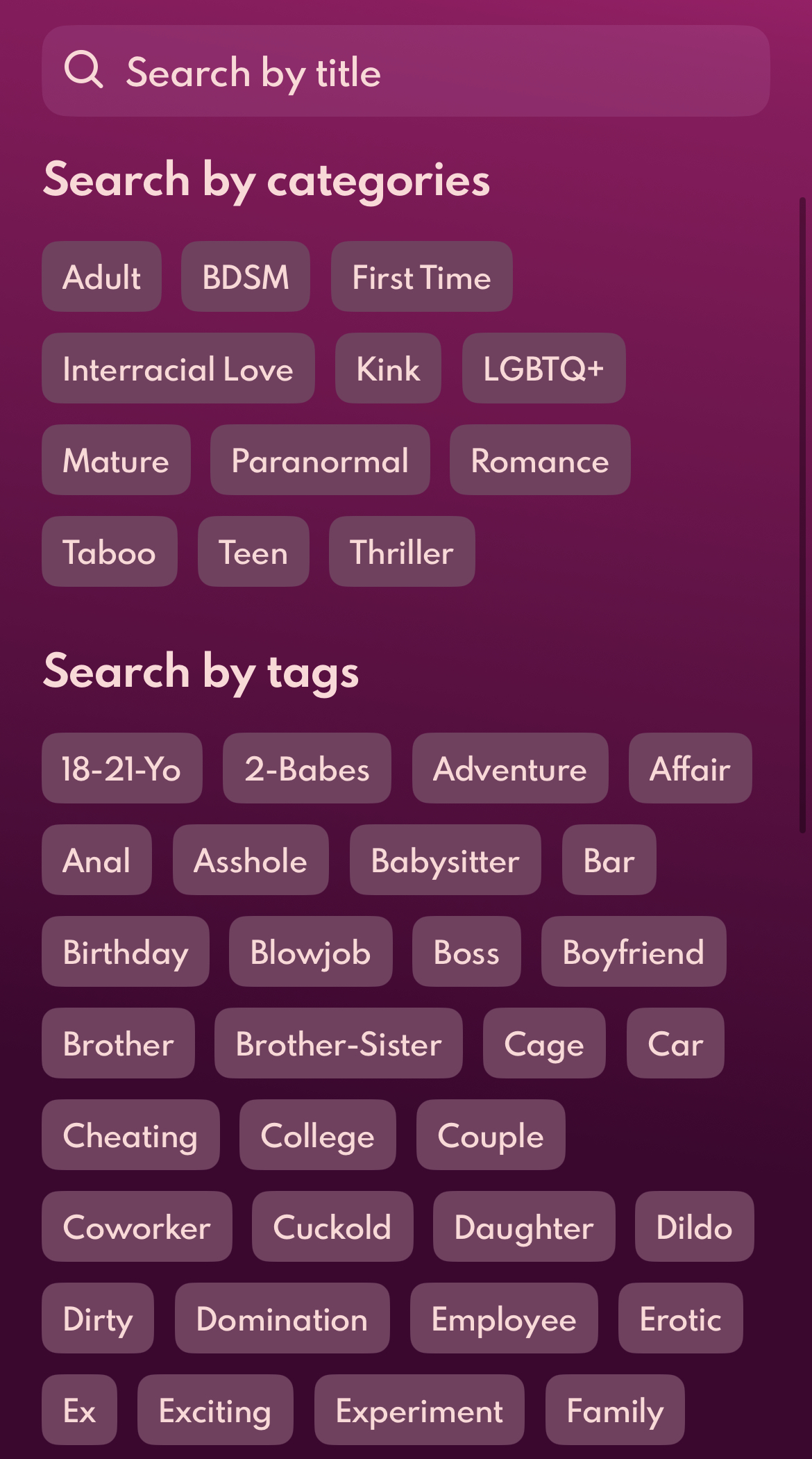Choose the Affair tag
Image resolution: width=812 pixels, height=1459 pixels.
(x=691, y=768)
